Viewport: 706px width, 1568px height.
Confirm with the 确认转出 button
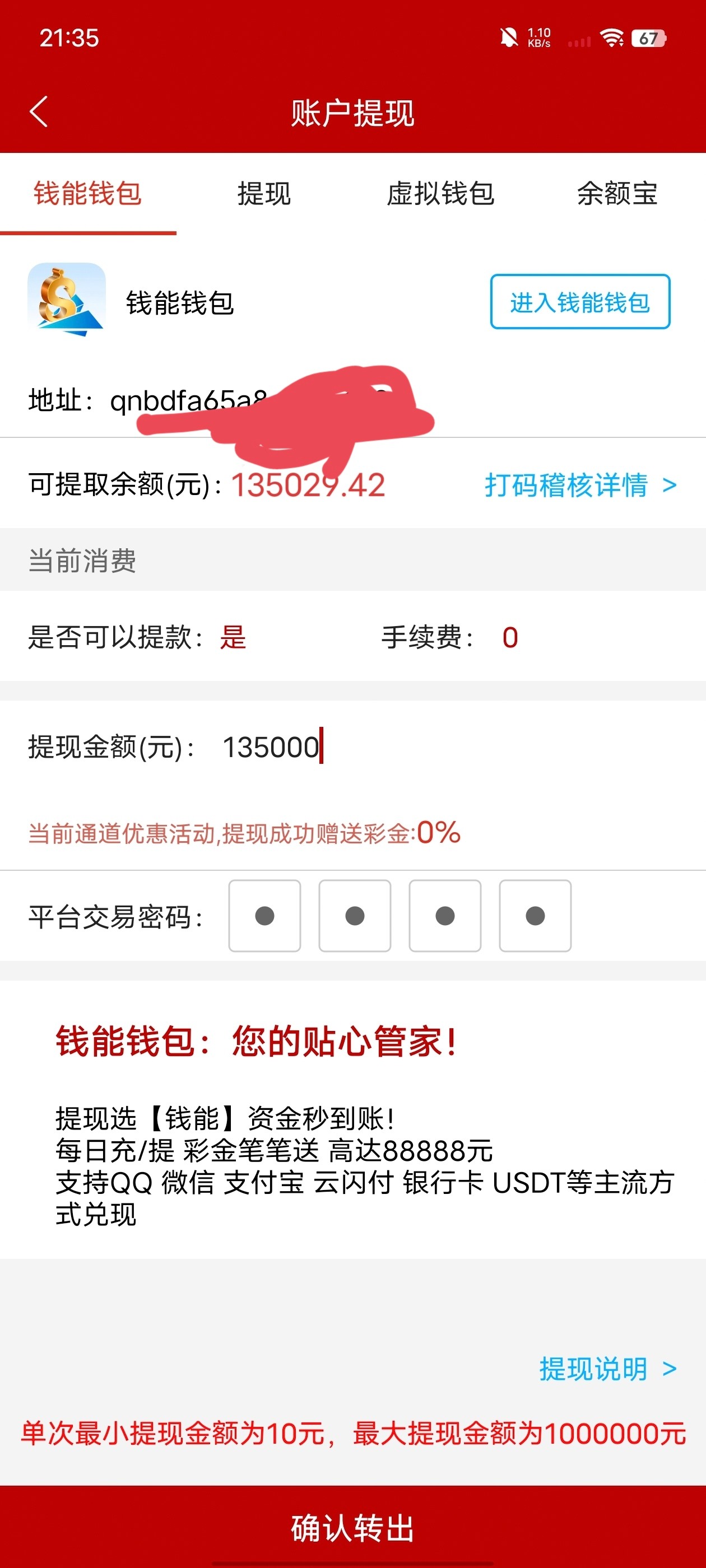point(352,1527)
